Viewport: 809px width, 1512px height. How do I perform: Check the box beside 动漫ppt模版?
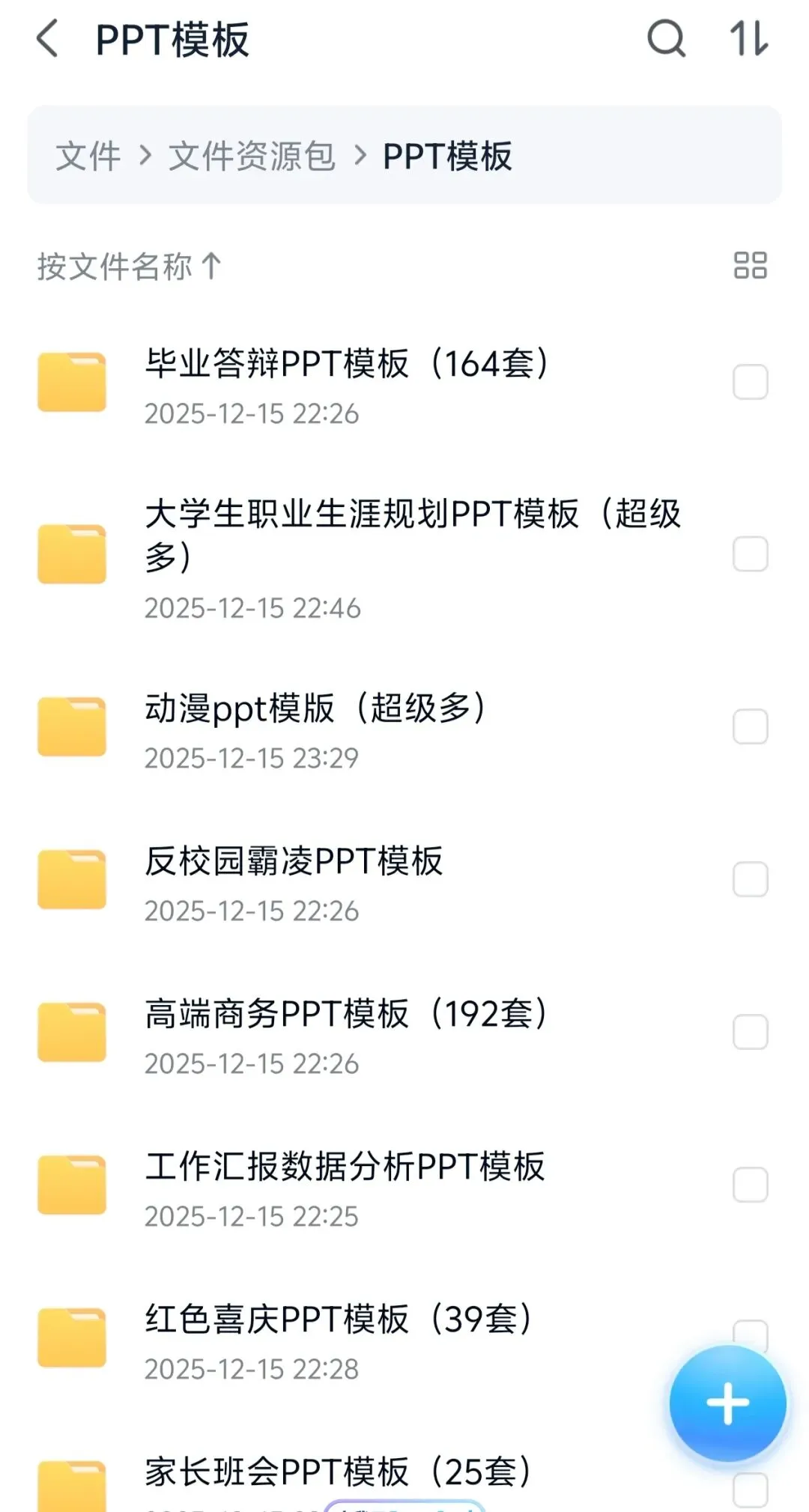click(750, 726)
